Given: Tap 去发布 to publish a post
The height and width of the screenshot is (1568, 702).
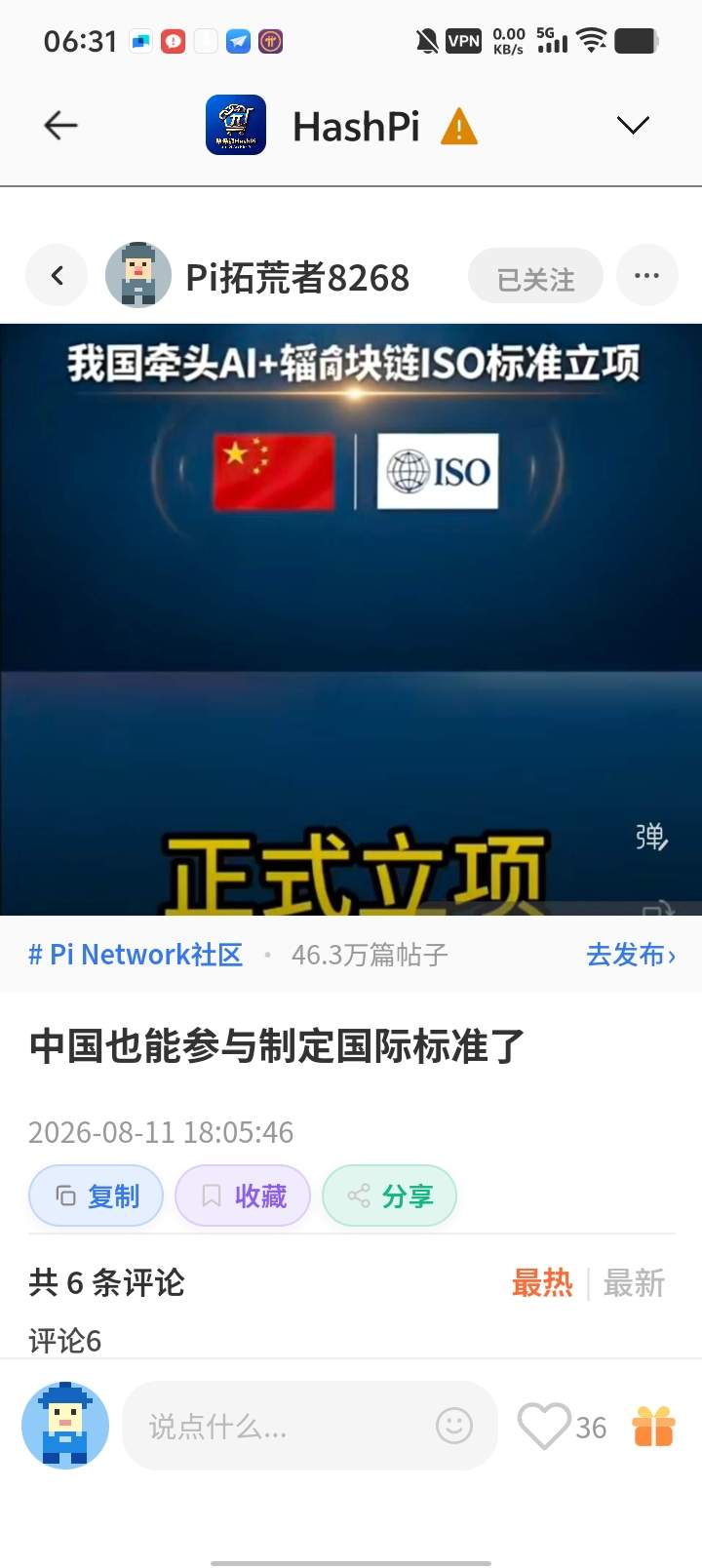Looking at the screenshot, I should 631,954.
